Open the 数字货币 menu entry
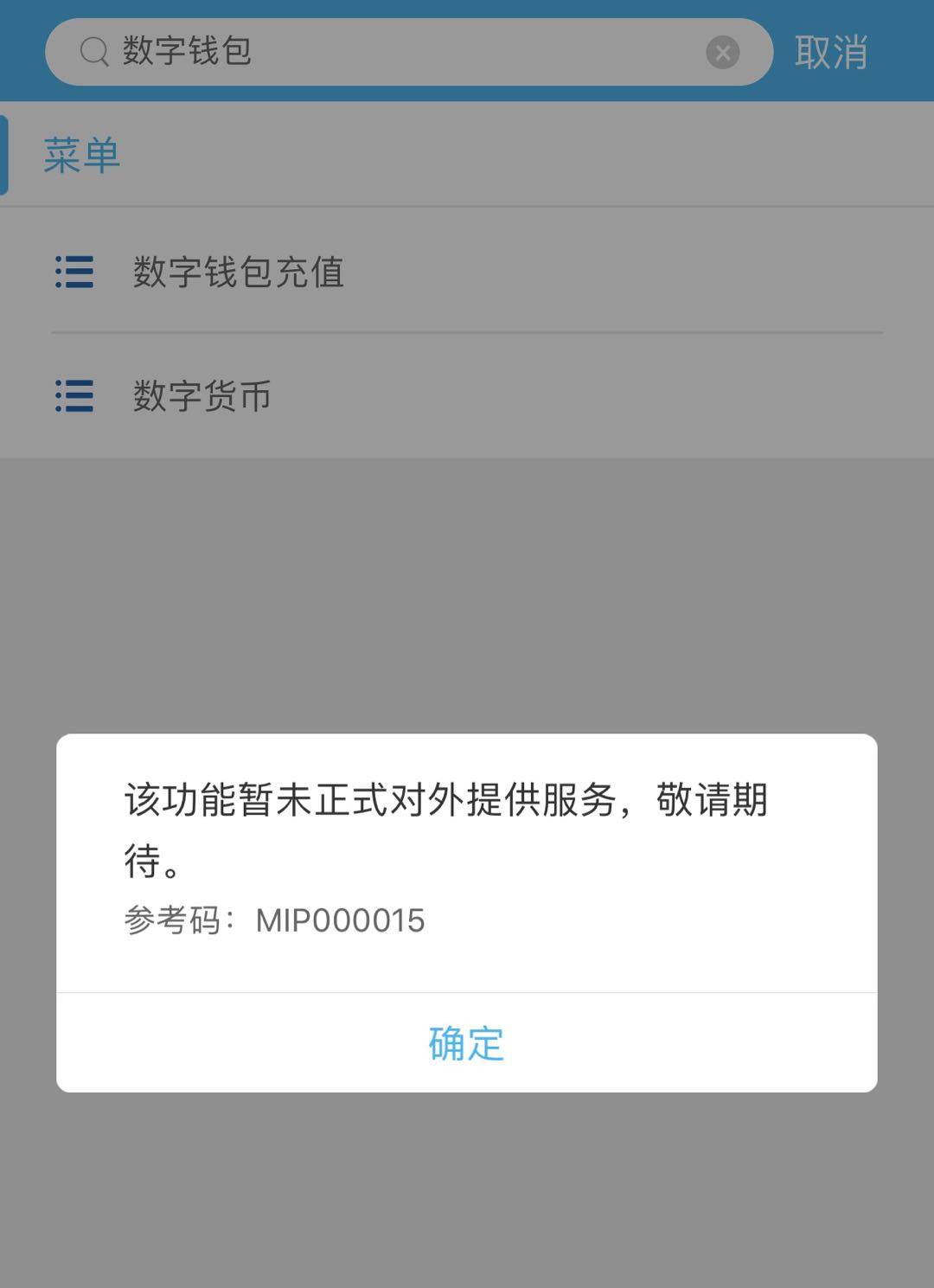This screenshot has height=1288, width=934. pos(202,397)
